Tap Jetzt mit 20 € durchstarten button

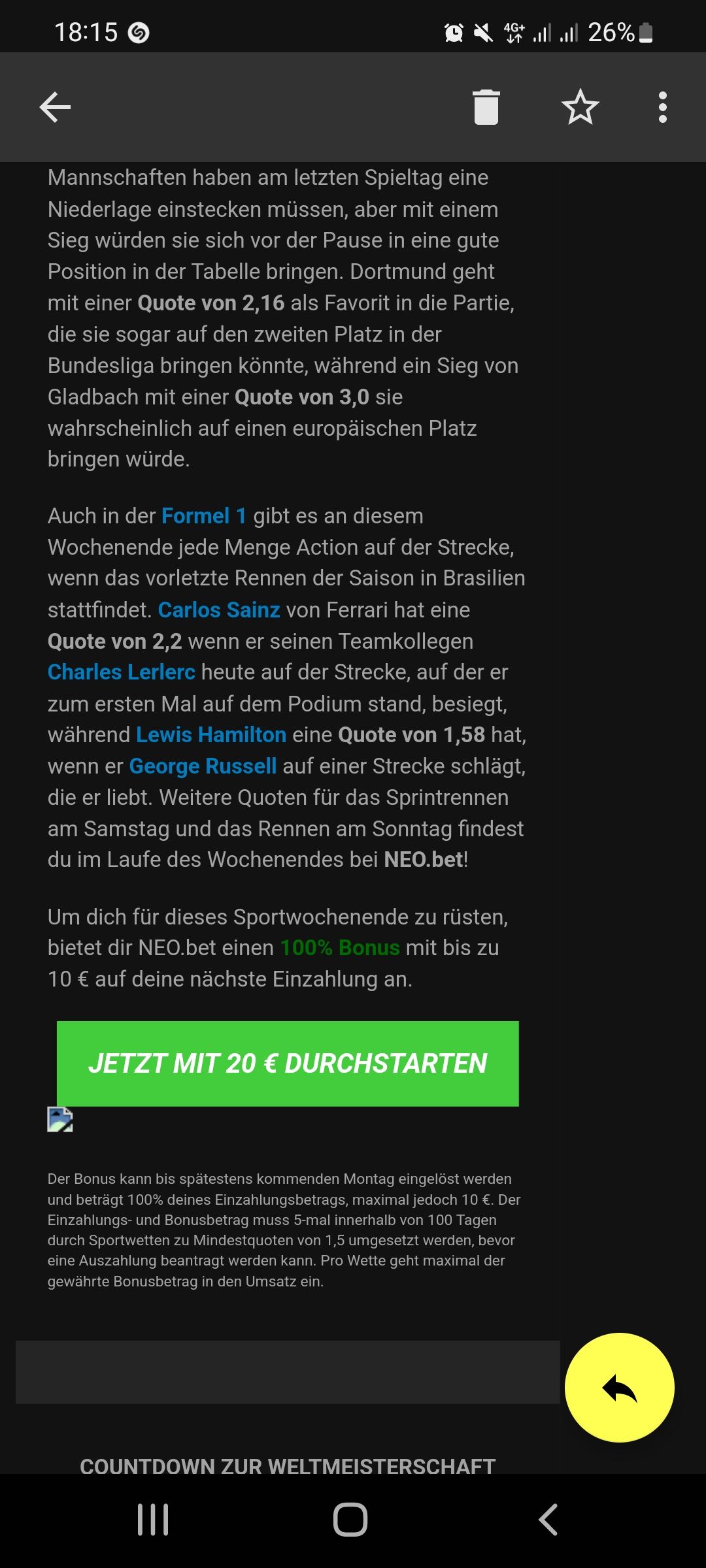[x=288, y=1064]
